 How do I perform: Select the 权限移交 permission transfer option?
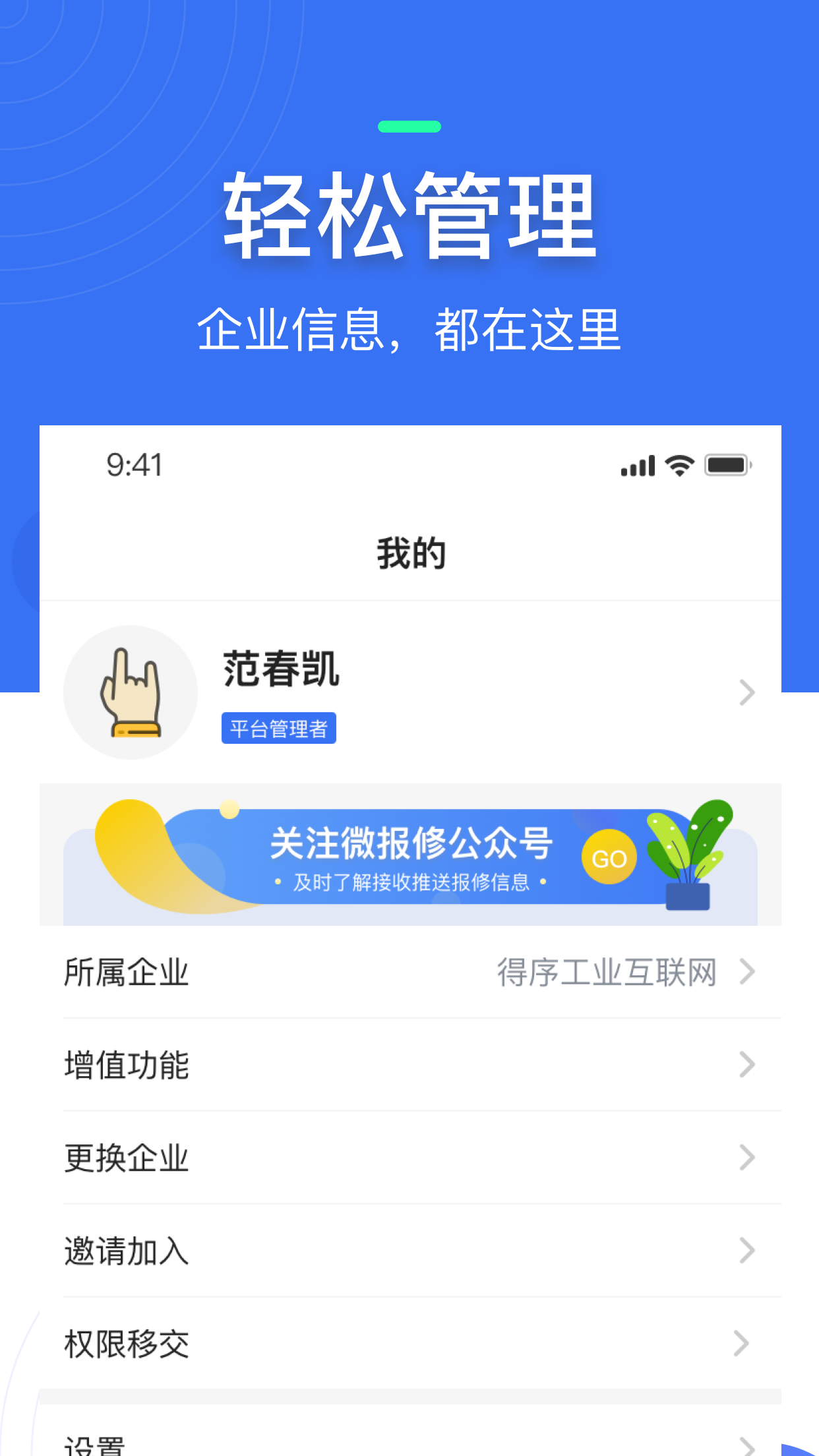point(125,1342)
